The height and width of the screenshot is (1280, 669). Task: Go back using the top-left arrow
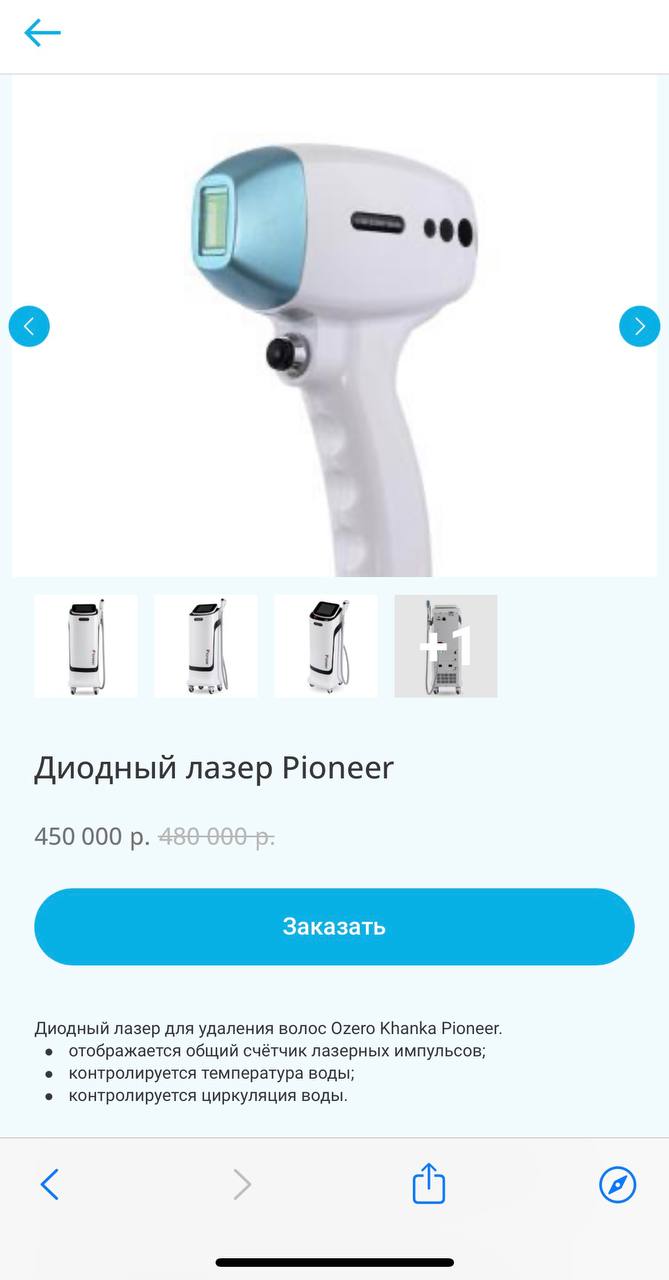tap(43, 33)
